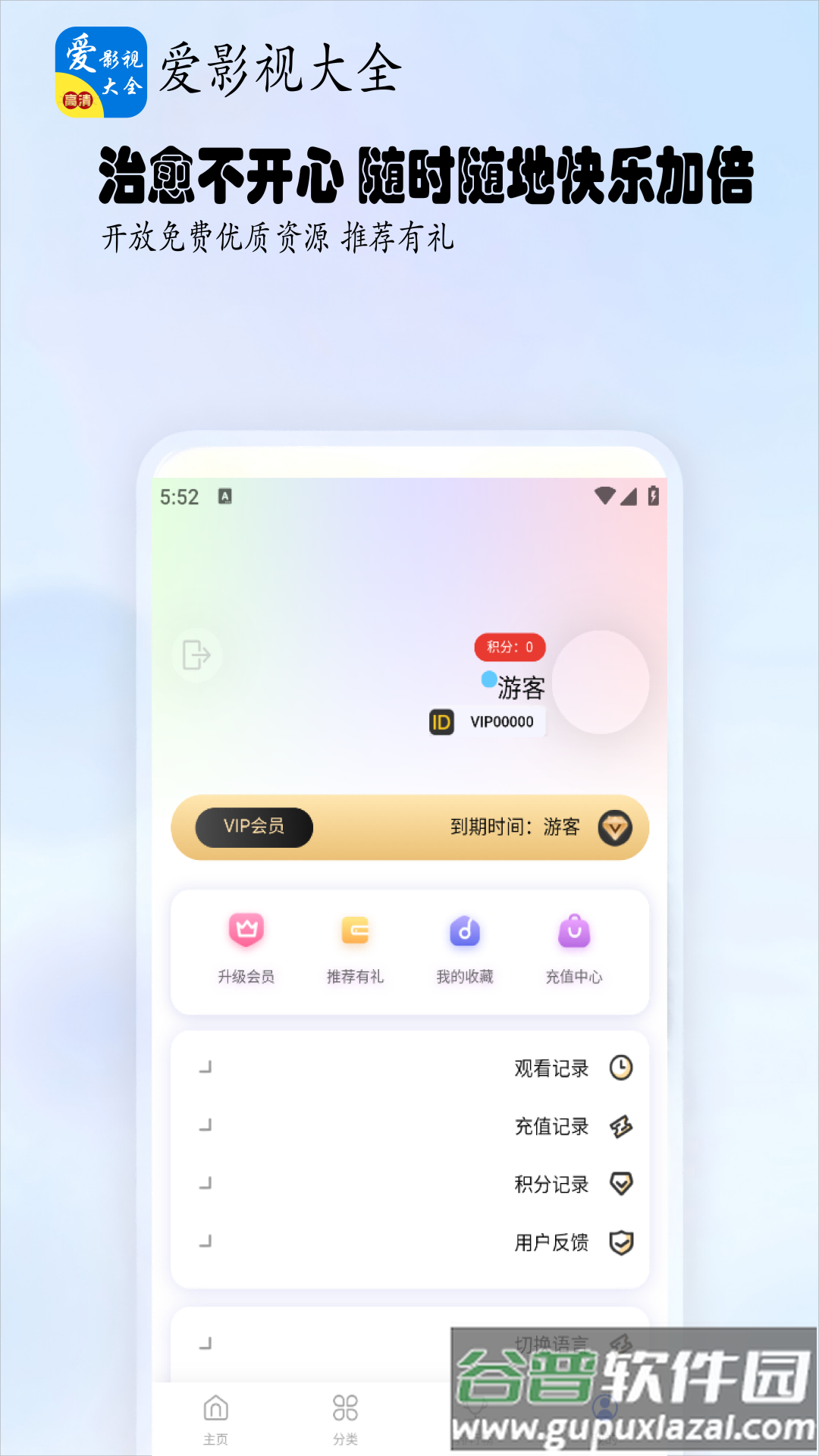Click the red 积分 points badge

[510, 646]
